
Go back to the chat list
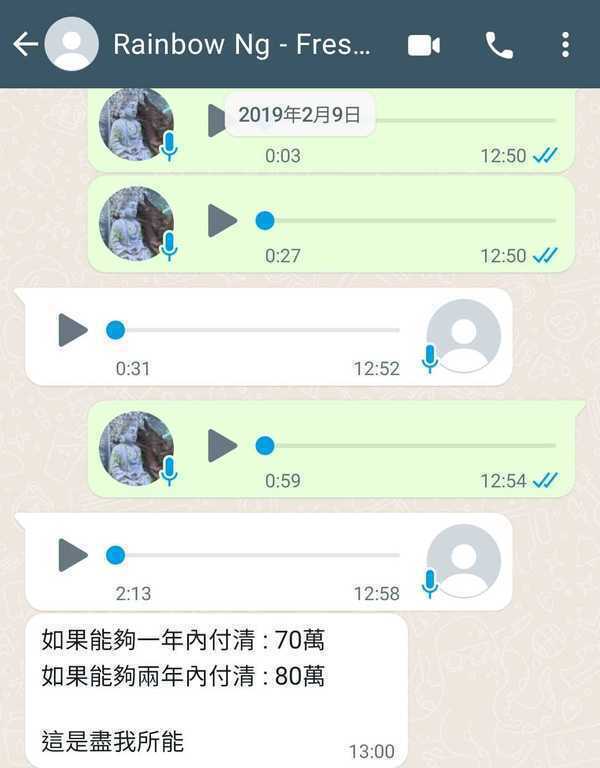[x=25, y=44]
